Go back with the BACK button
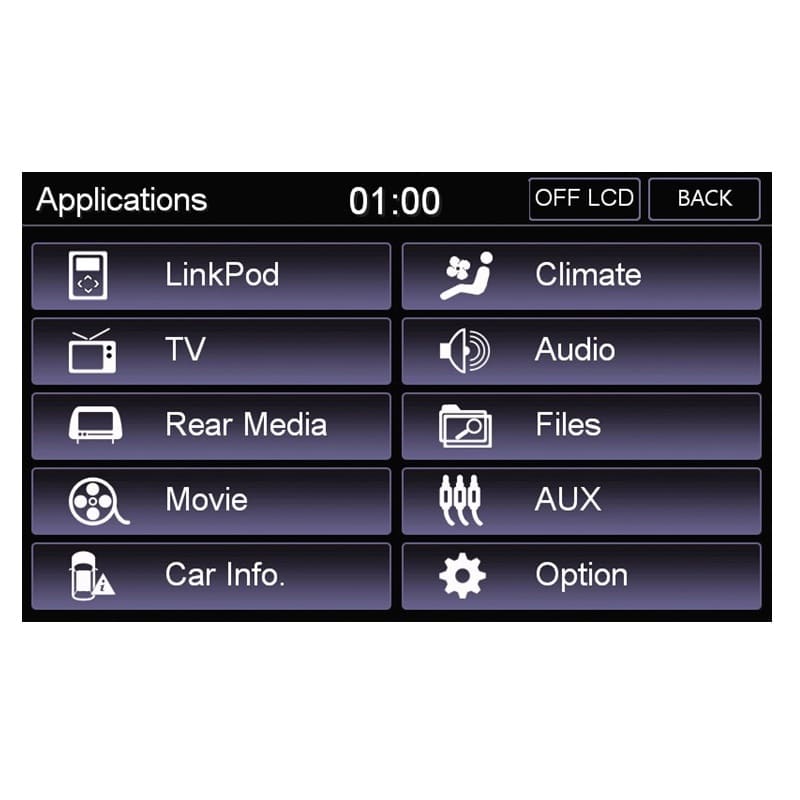The height and width of the screenshot is (800, 800). [704, 198]
